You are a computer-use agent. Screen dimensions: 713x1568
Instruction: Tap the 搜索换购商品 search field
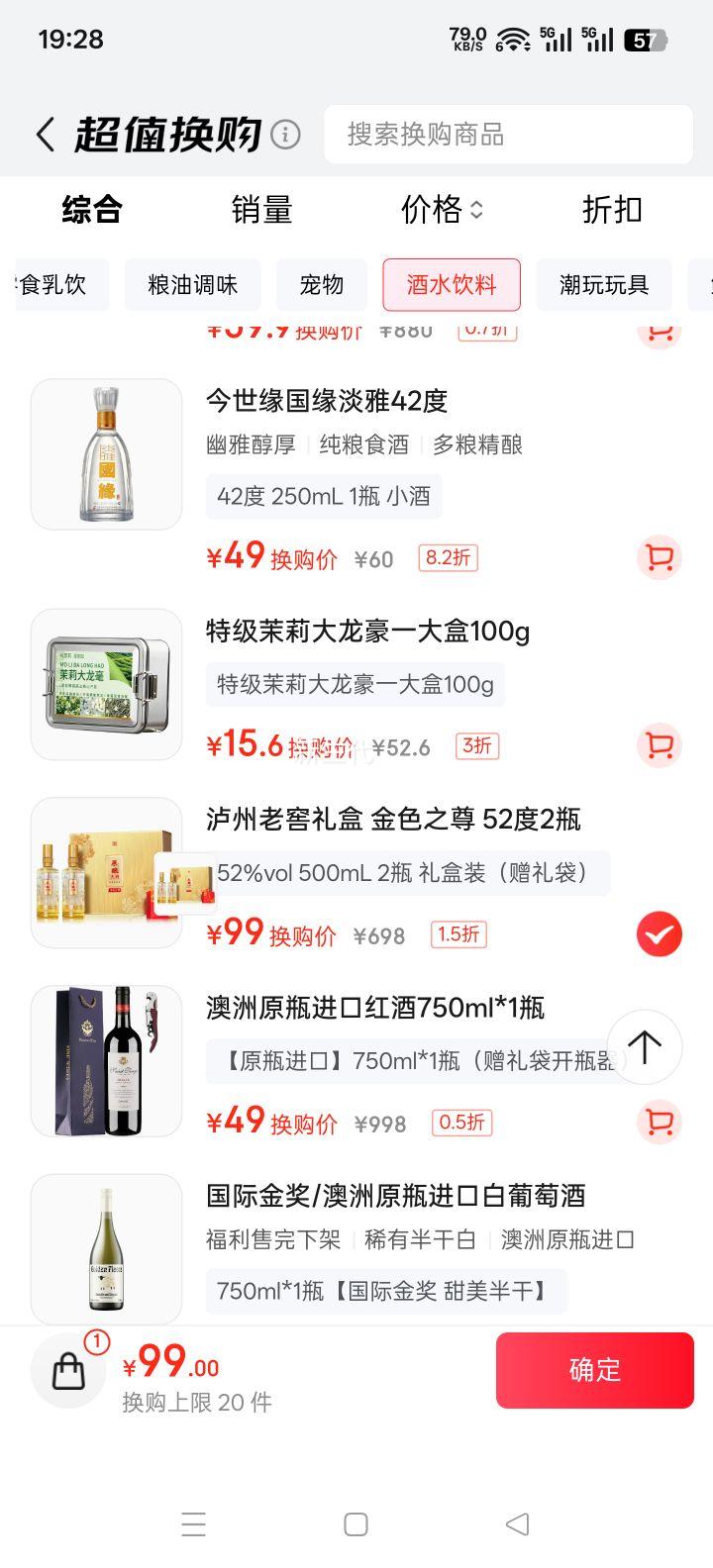(508, 135)
